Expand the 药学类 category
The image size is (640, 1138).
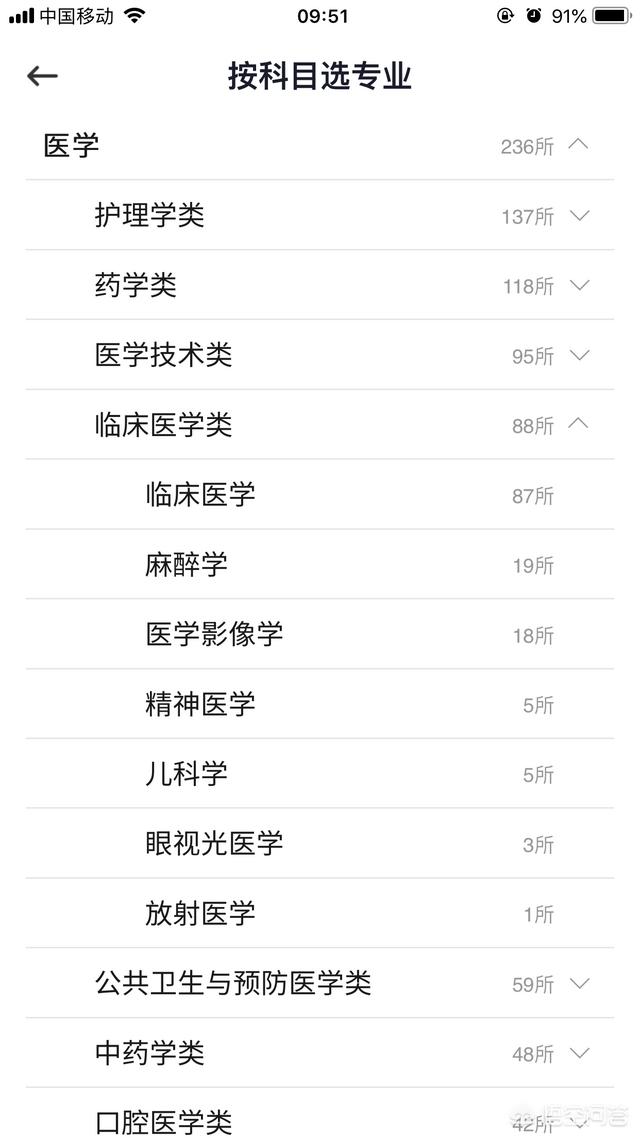coord(578,285)
